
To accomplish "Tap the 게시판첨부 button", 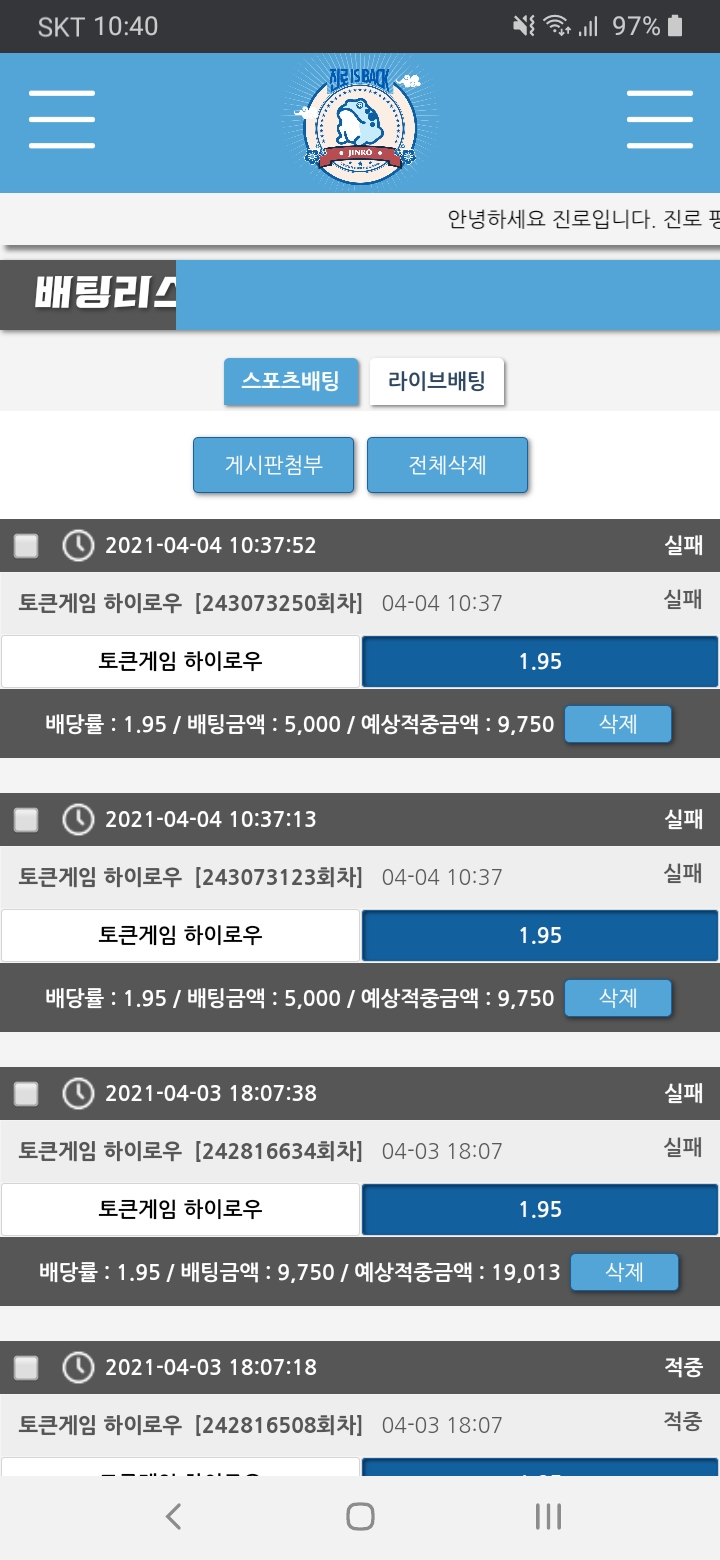I will pos(273,465).
